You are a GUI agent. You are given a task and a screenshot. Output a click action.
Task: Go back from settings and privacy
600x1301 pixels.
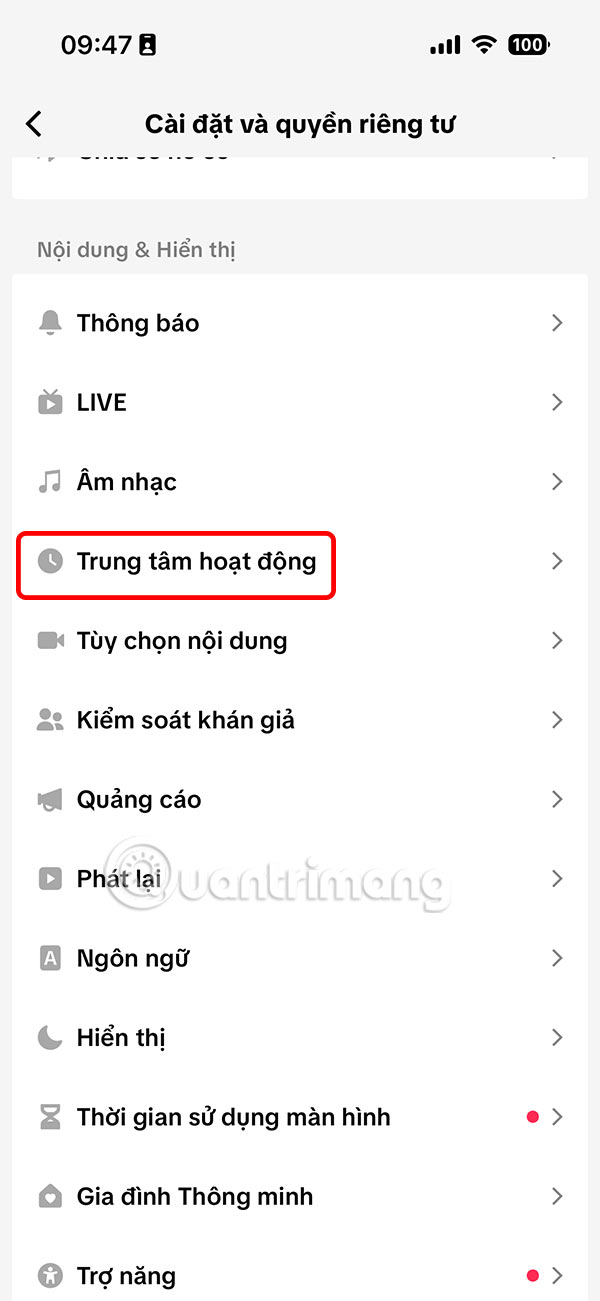(x=35, y=124)
